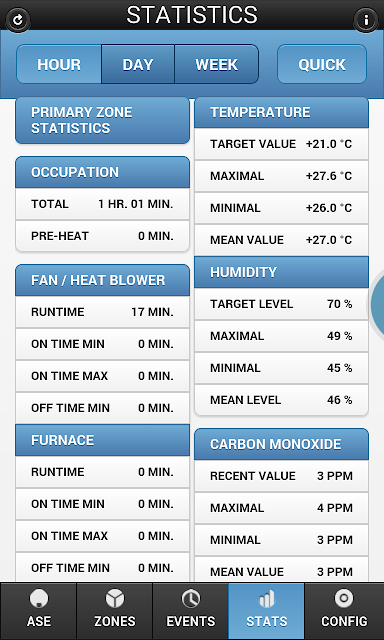Tap the round handle at the right edge

tap(377, 304)
